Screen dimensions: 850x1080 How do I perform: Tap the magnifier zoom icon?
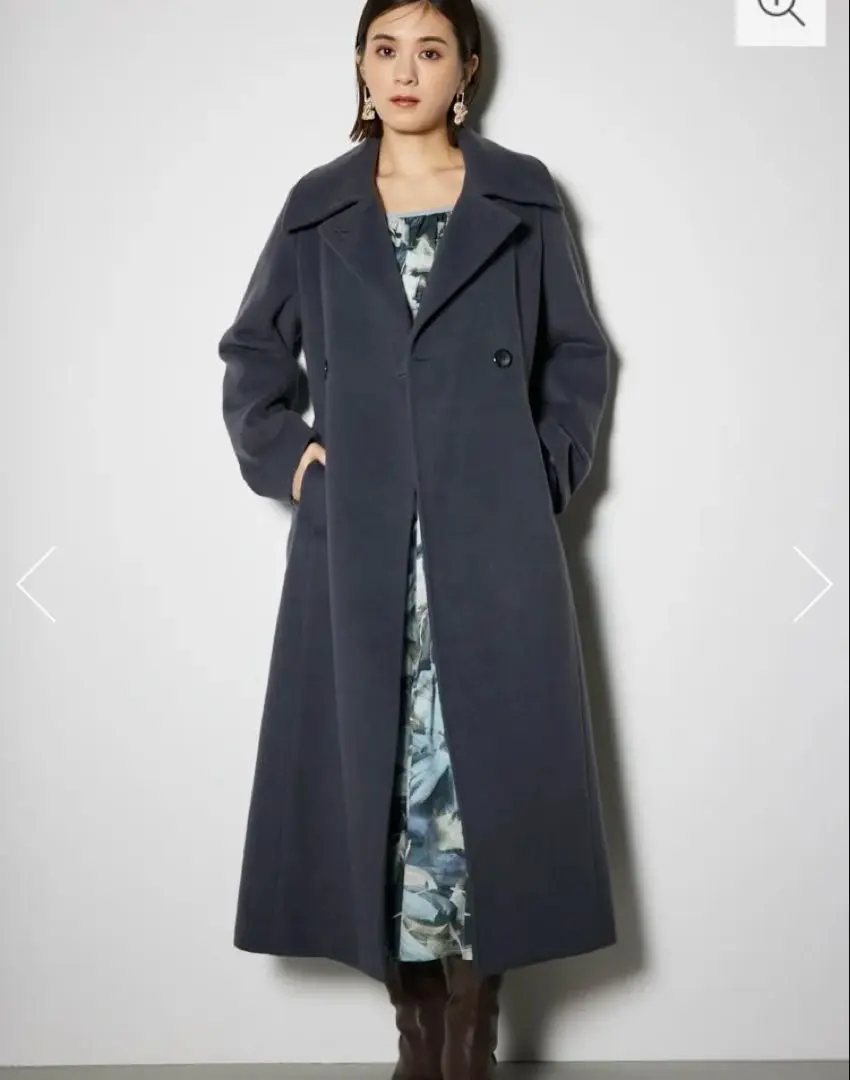781,14
